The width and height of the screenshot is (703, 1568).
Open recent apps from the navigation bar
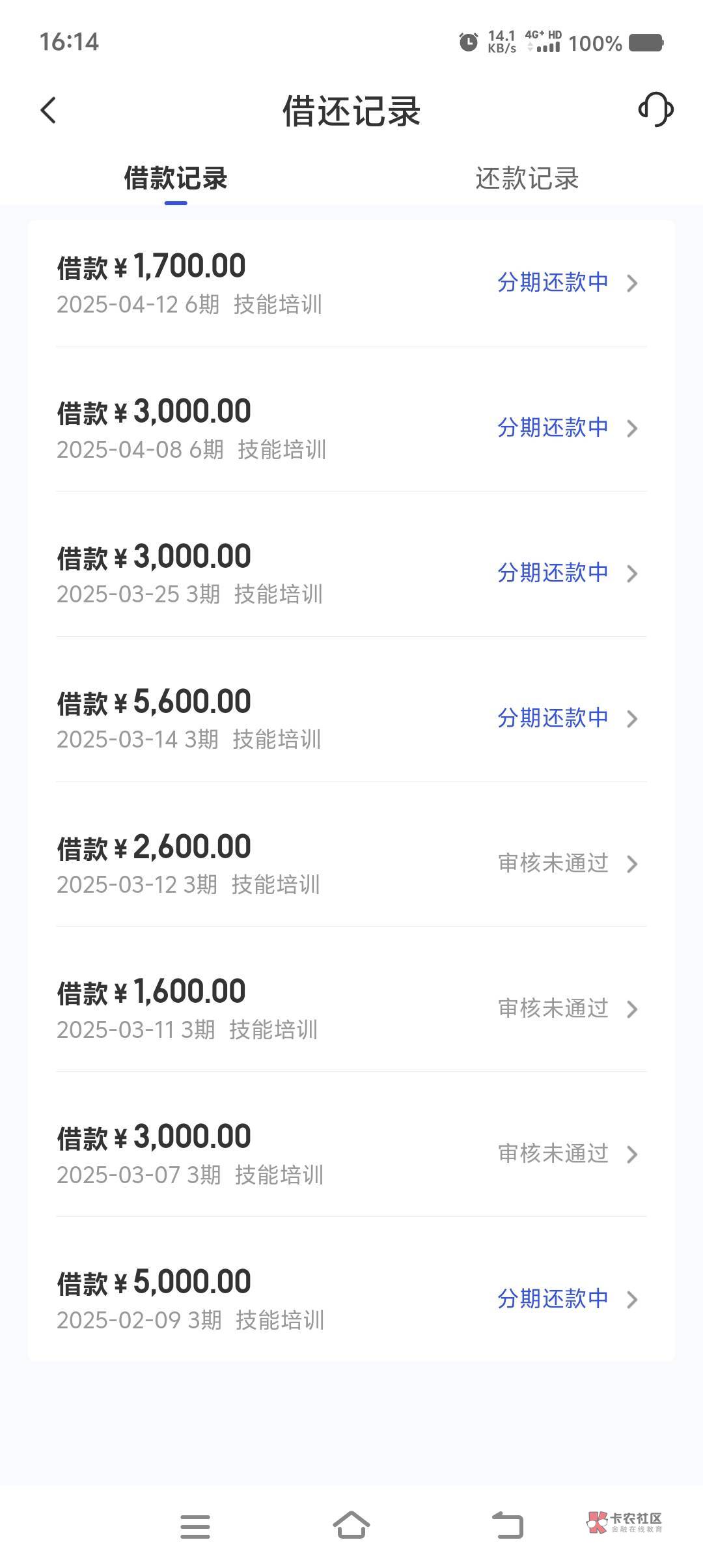[x=195, y=1526]
